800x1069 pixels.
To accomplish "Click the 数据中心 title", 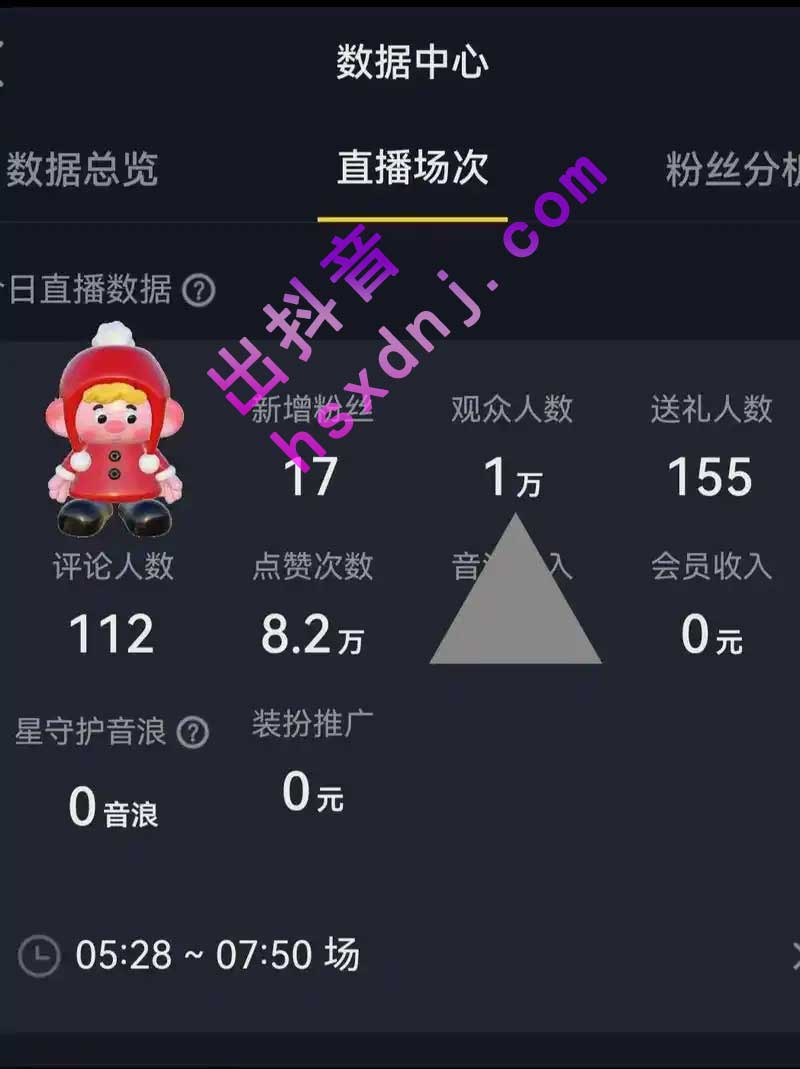I will 412,62.
